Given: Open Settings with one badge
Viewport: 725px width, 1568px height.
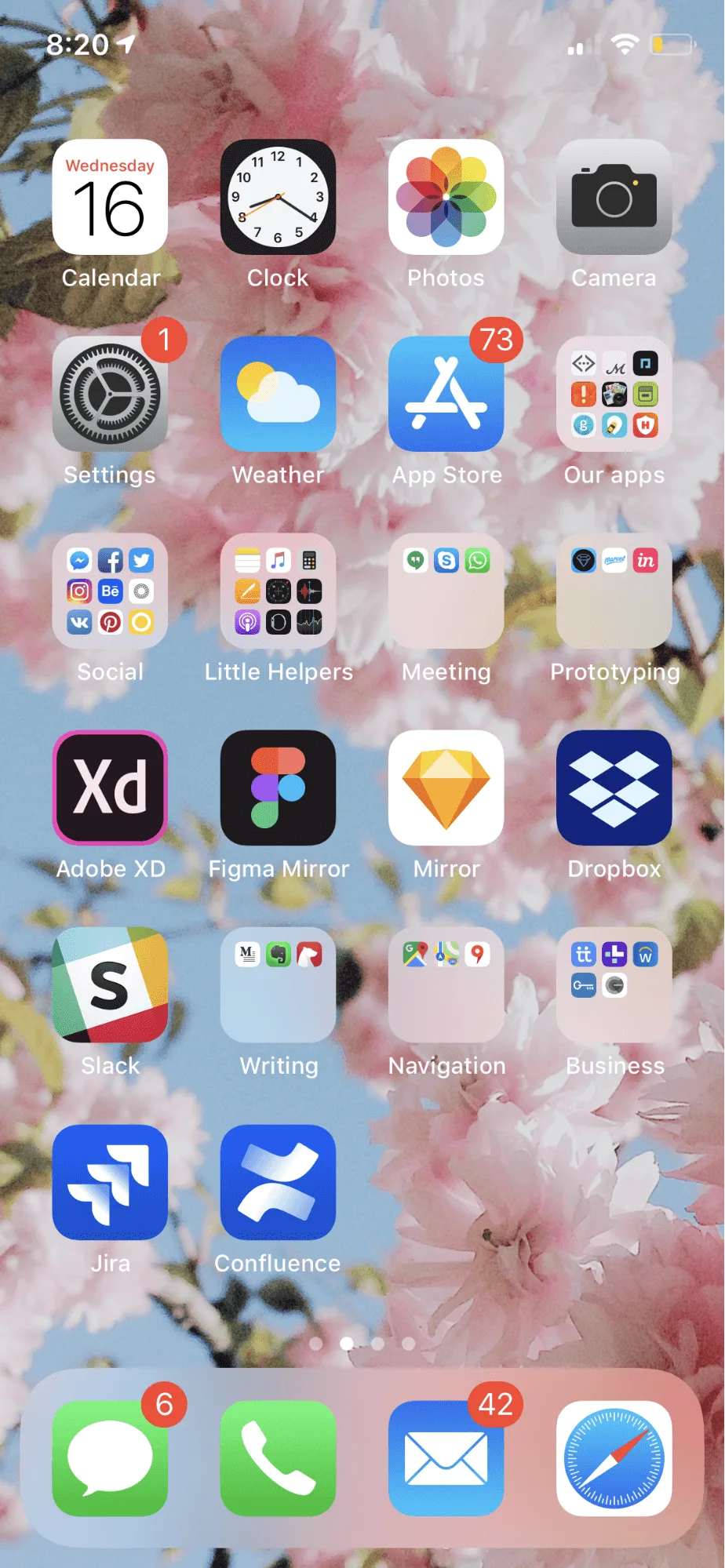Looking at the screenshot, I should click(x=110, y=394).
